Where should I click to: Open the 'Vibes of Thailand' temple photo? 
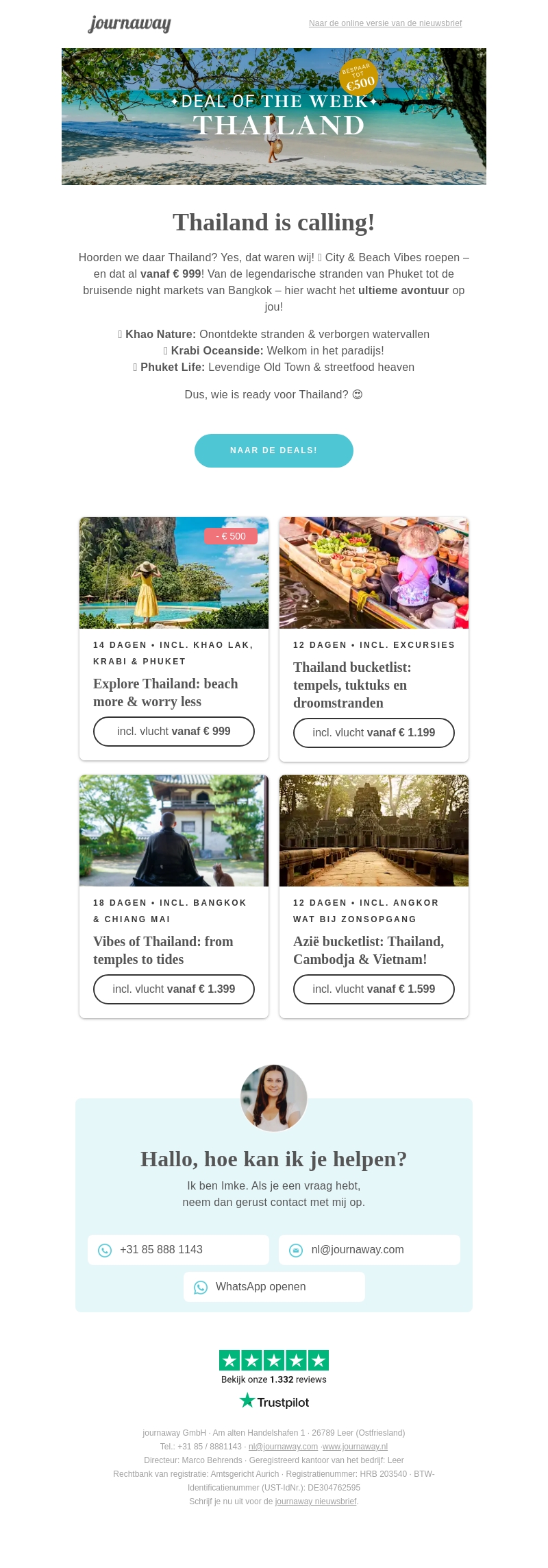174,830
